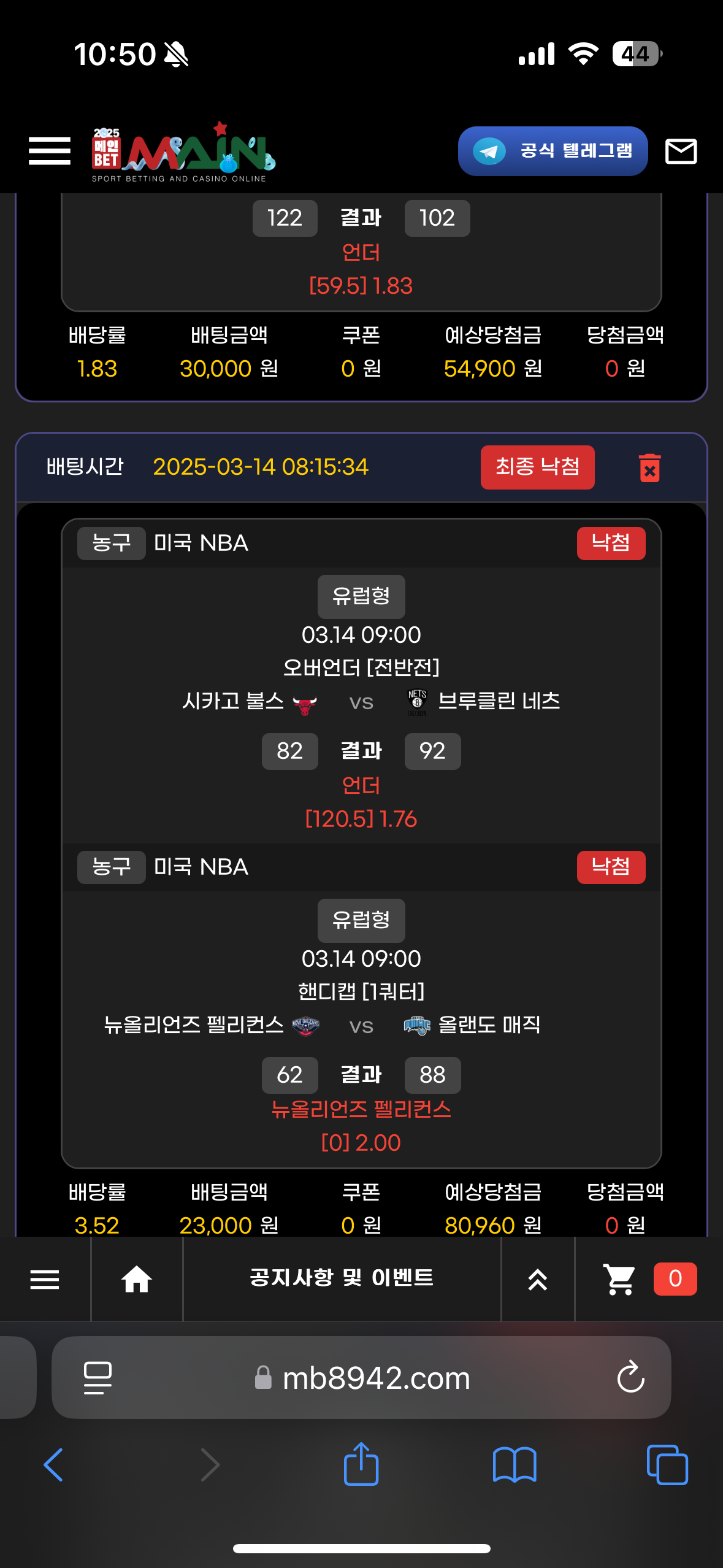Open the bottom bar menu icon

click(x=45, y=1279)
